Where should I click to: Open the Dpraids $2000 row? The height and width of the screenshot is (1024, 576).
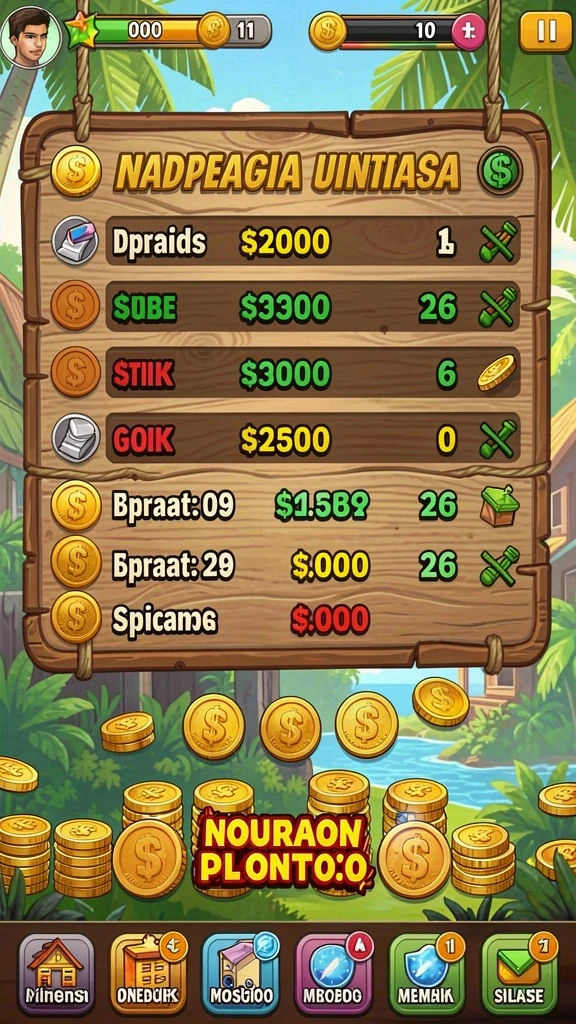[x=313, y=241]
